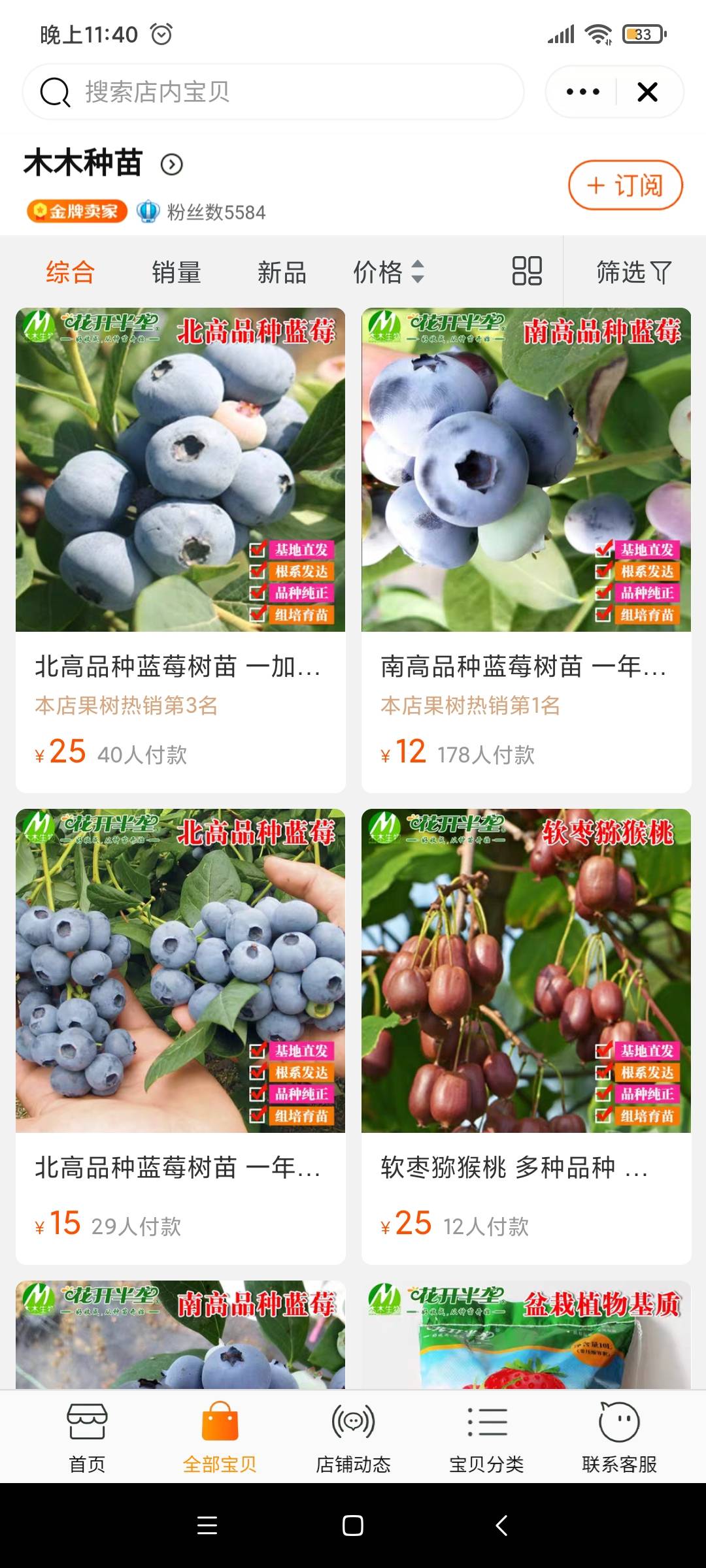Open 木木种苗 shop details arrow
The height and width of the screenshot is (1568, 706).
click(172, 165)
